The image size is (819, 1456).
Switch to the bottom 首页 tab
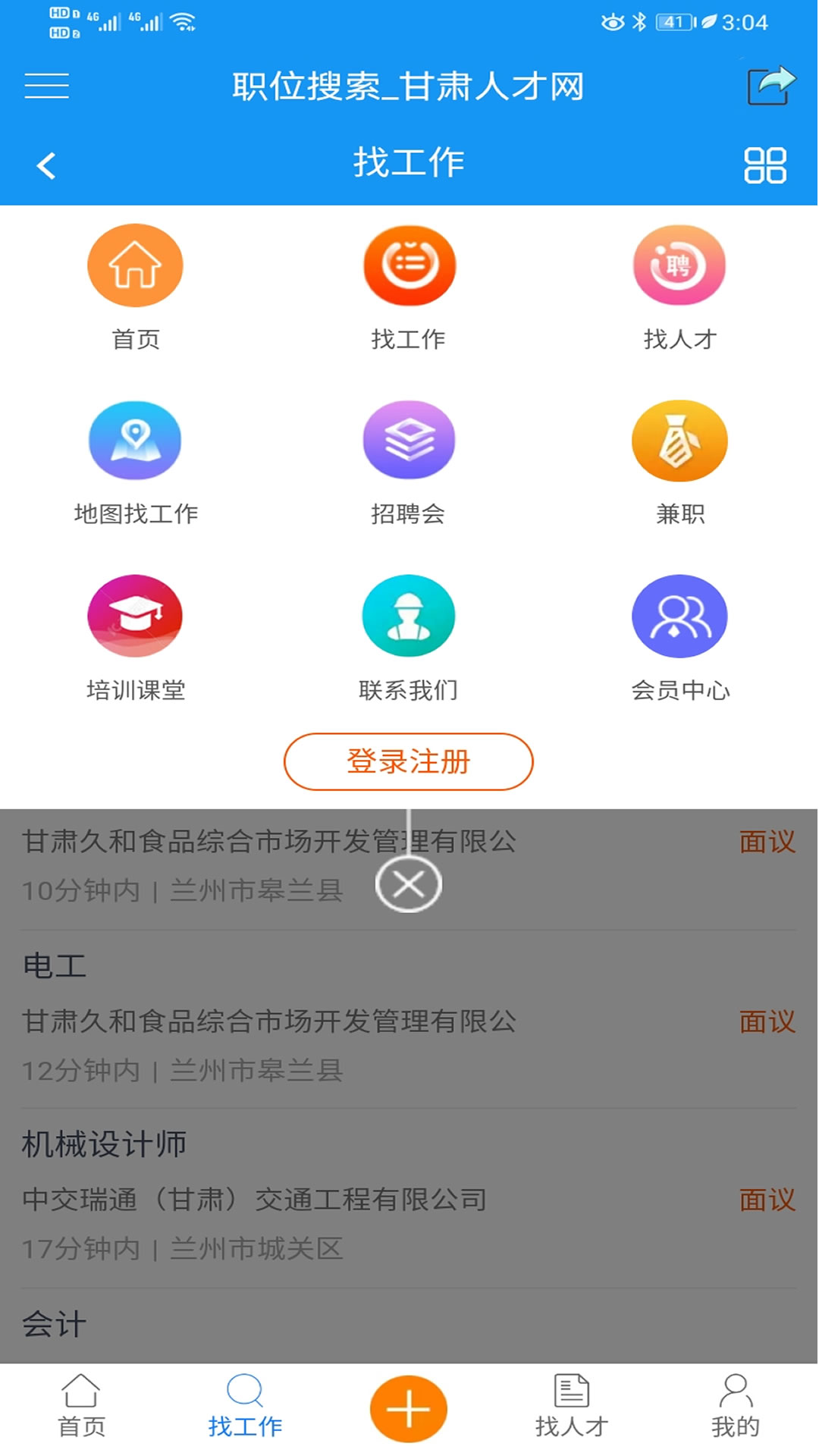tap(81, 1407)
